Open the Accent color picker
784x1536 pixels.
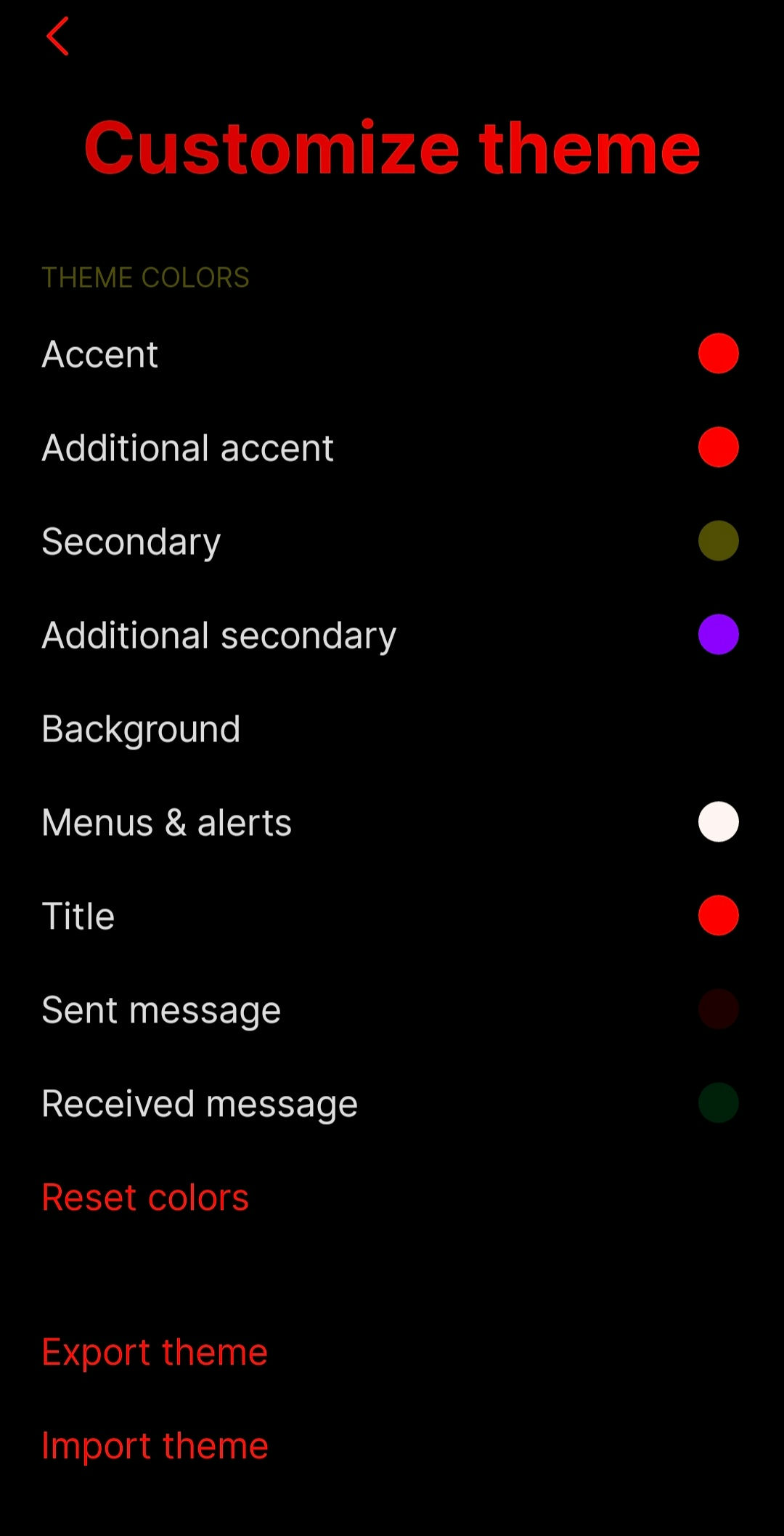718,354
